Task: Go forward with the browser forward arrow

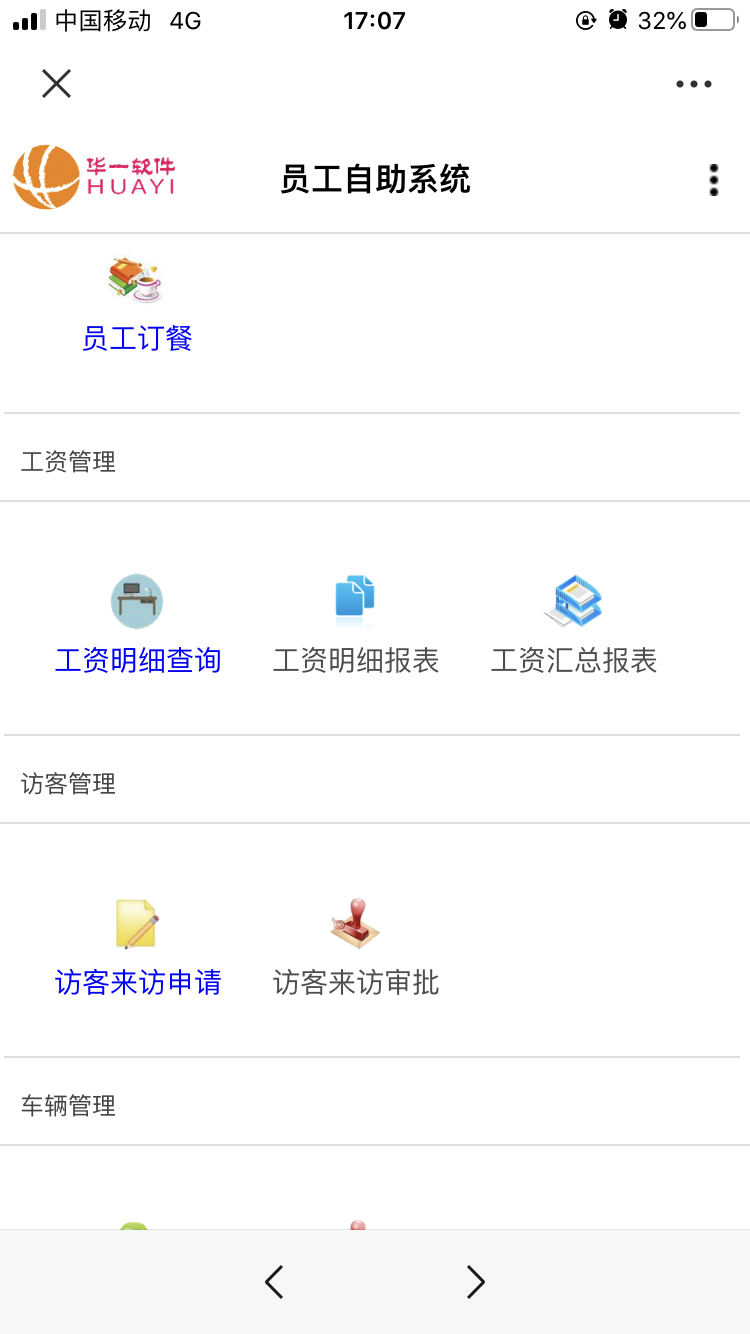Action: [476, 1281]
